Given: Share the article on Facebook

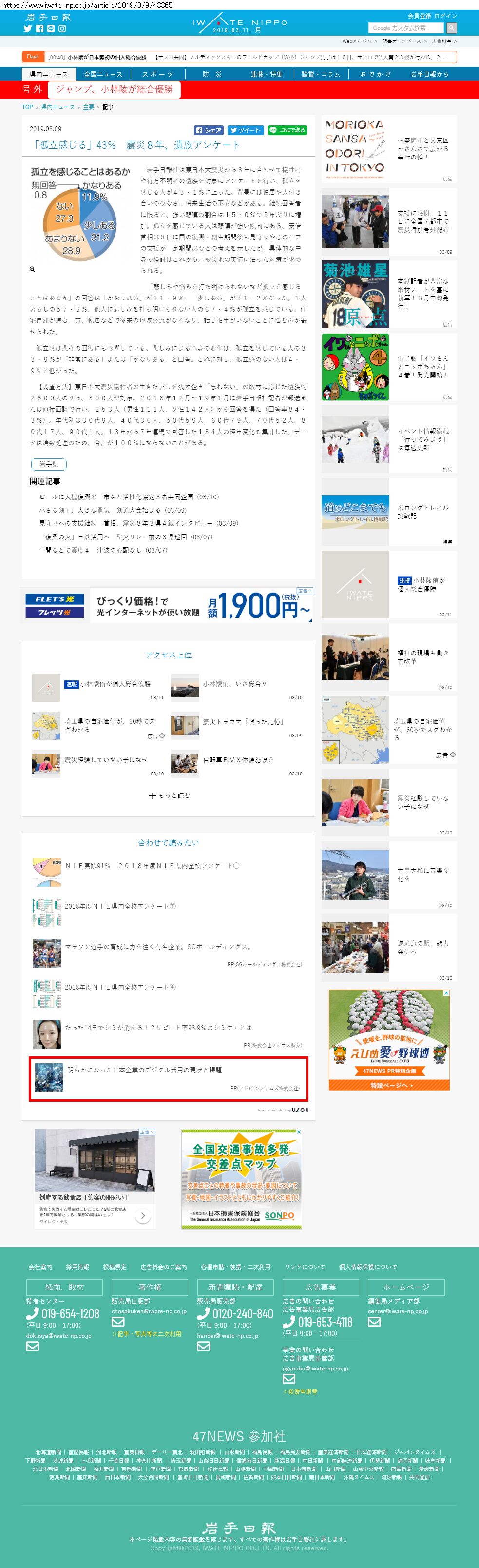Looking at the screenshot, I should [209, 130].
